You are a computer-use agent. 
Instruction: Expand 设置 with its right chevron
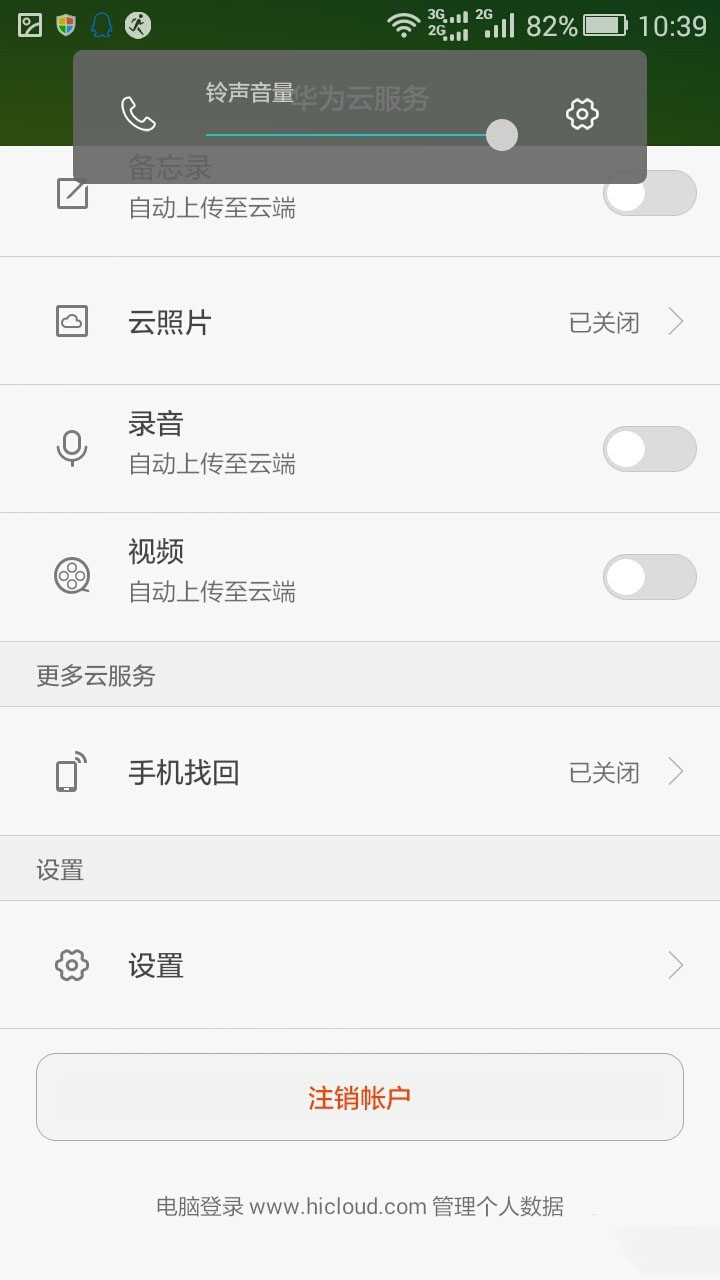pyautogui.click(x=675, y=965)
